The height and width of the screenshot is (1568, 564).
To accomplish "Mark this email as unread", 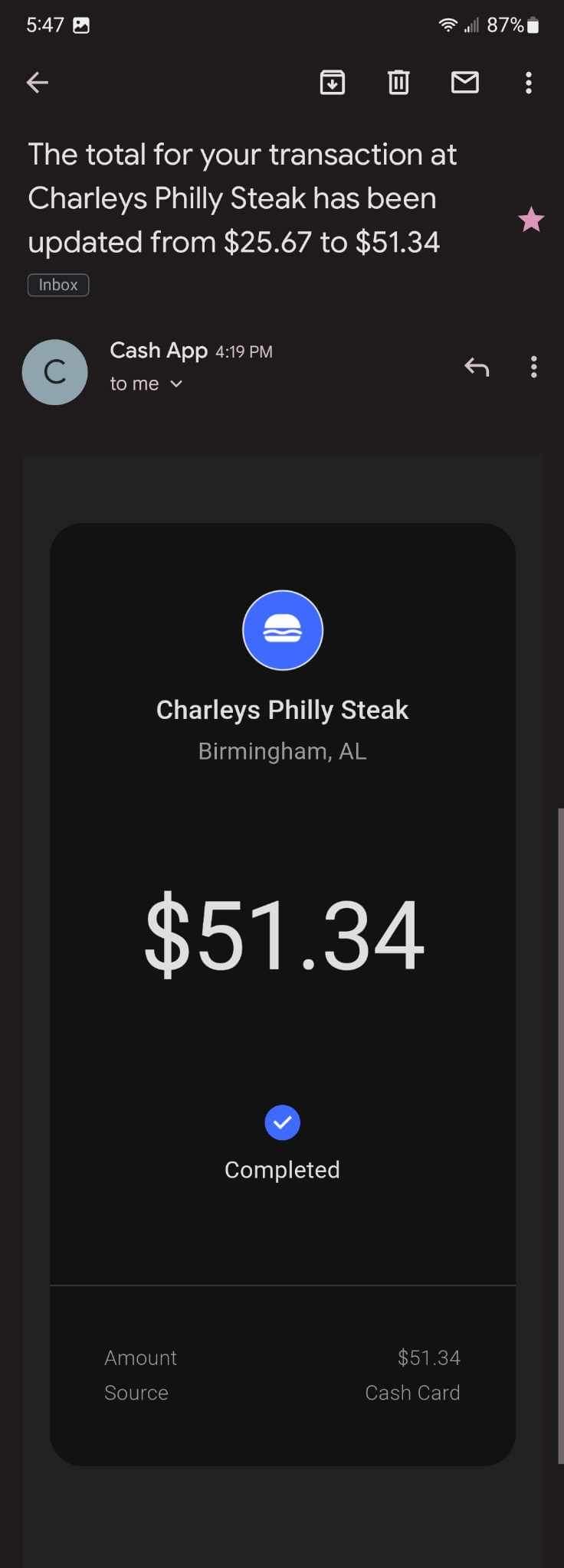I will [464, 83].
